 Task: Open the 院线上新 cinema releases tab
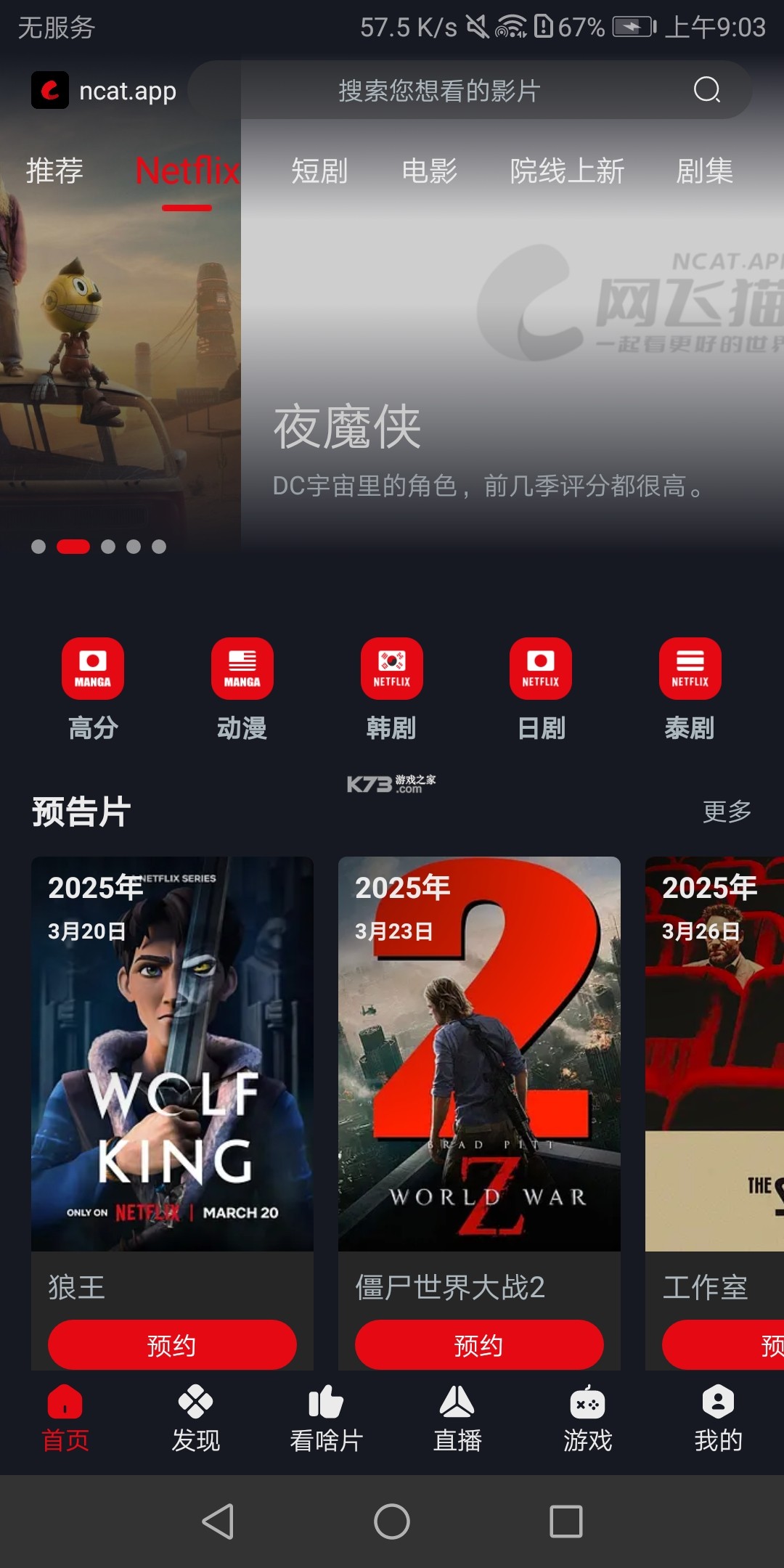568,171
